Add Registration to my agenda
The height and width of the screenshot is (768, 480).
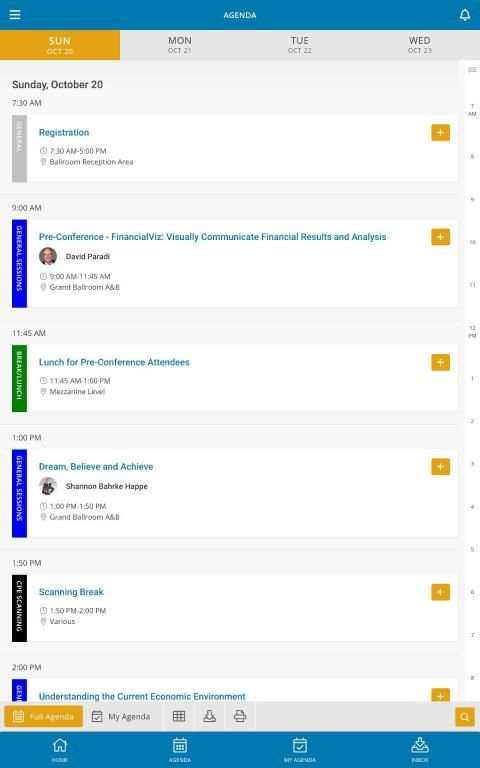(440, 132)
